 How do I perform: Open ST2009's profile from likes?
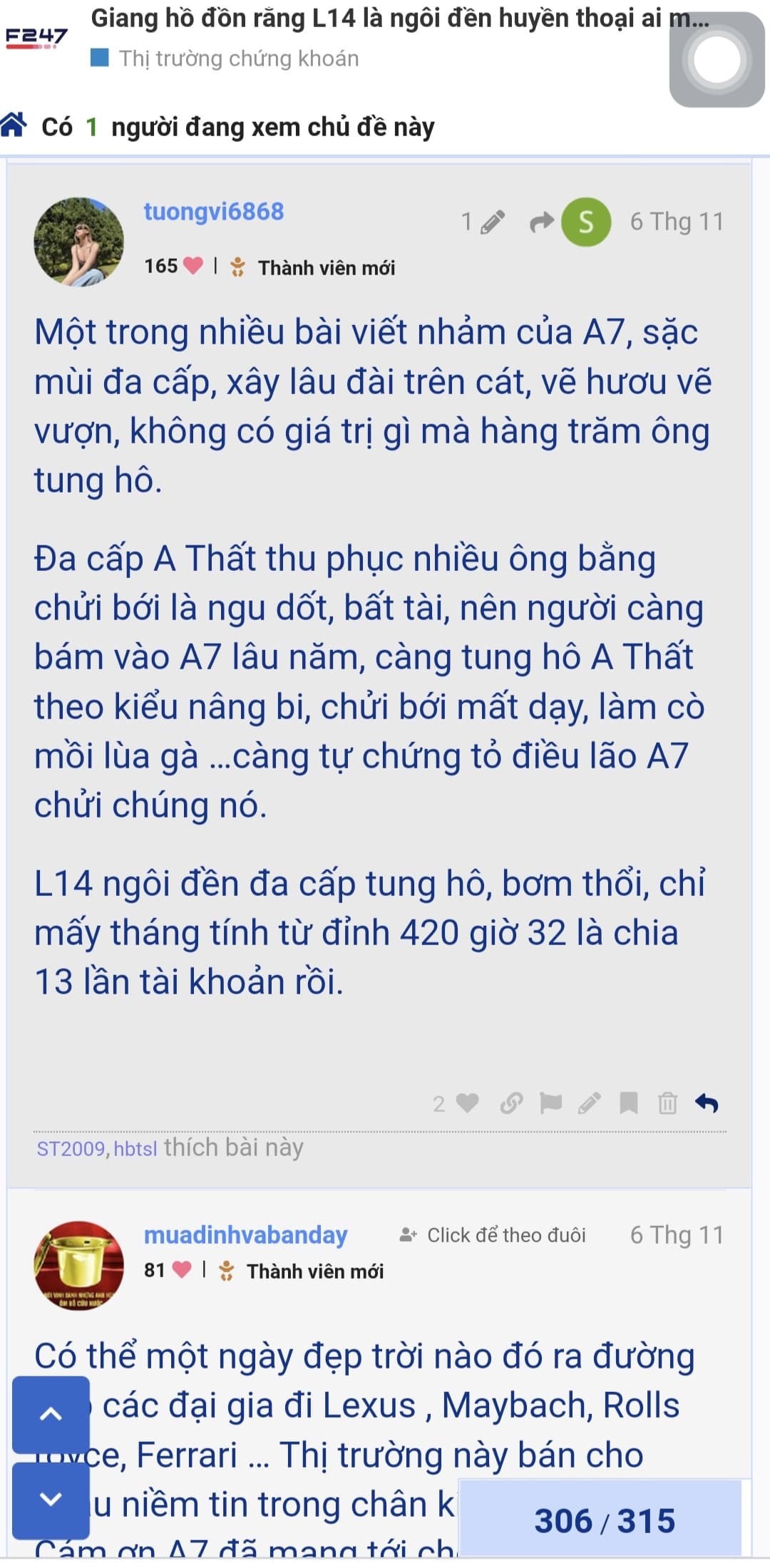(x=71, y=1149)
